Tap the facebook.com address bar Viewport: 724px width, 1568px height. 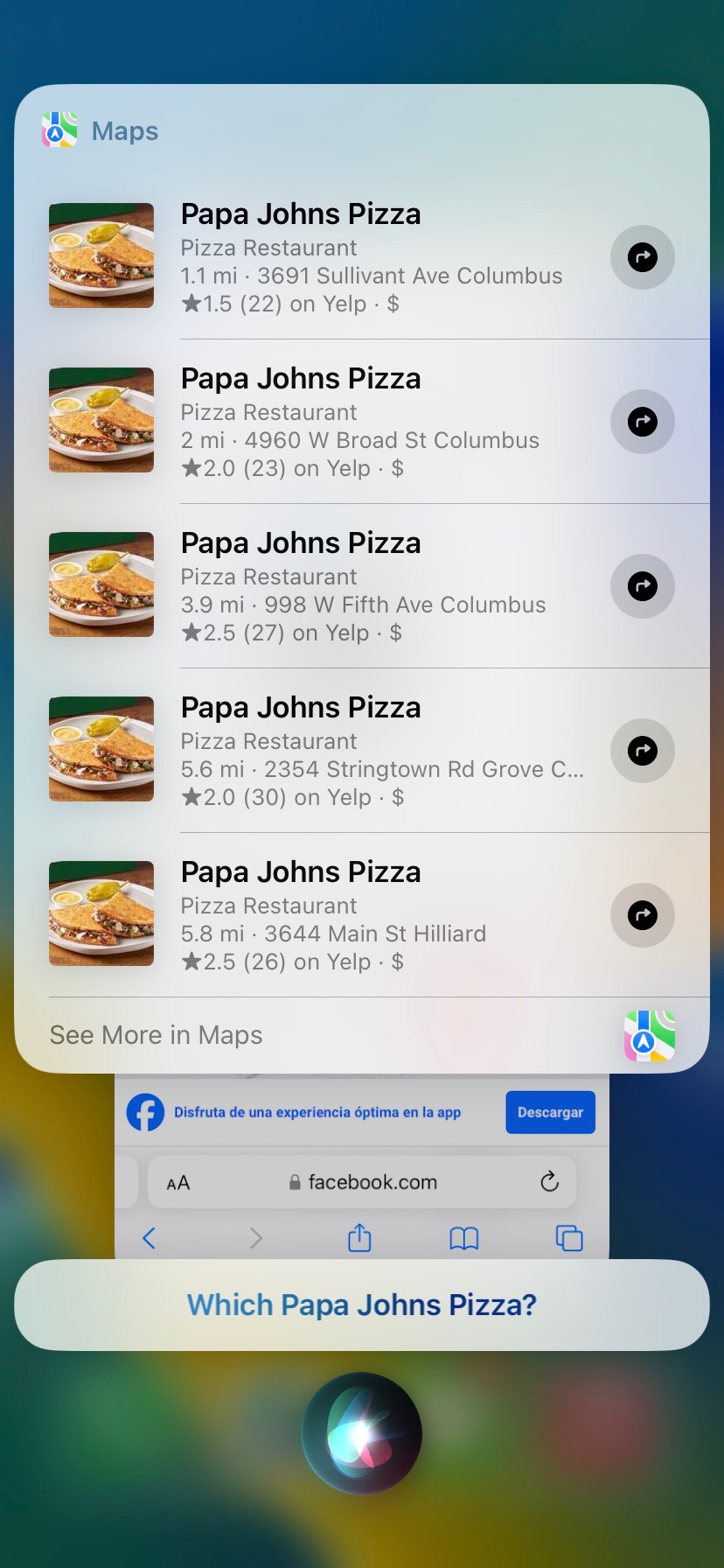(373, 1181)
